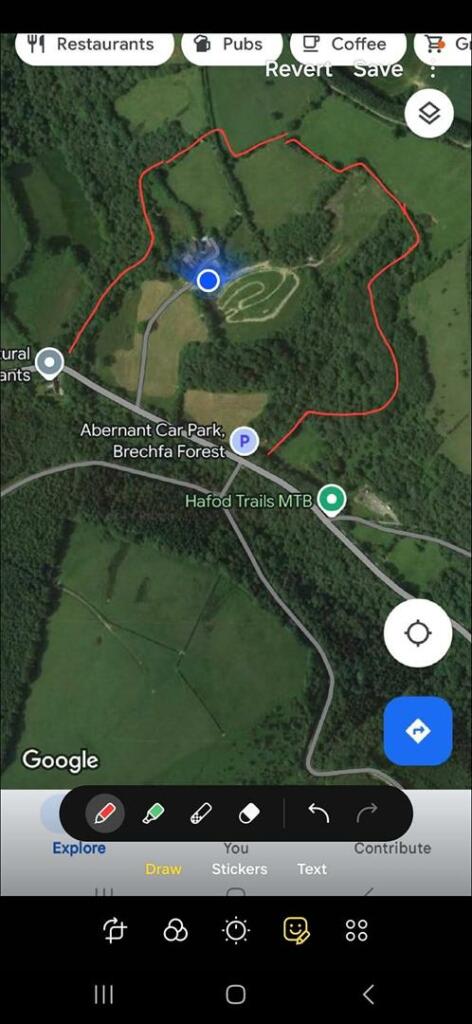Undo the last drawing stroke
Screen dimensions: 472x1024
point(319,814)
